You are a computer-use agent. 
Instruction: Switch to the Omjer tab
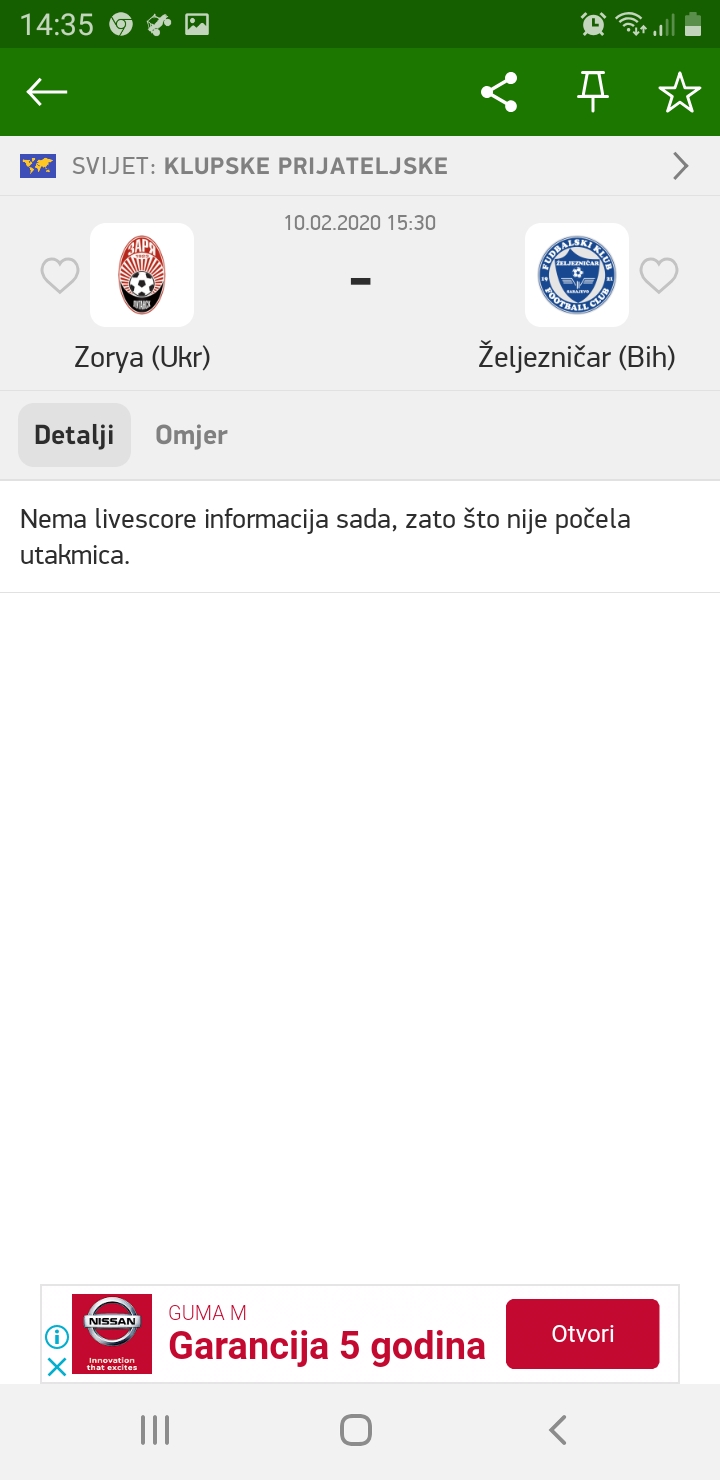(x=191, y=435)
